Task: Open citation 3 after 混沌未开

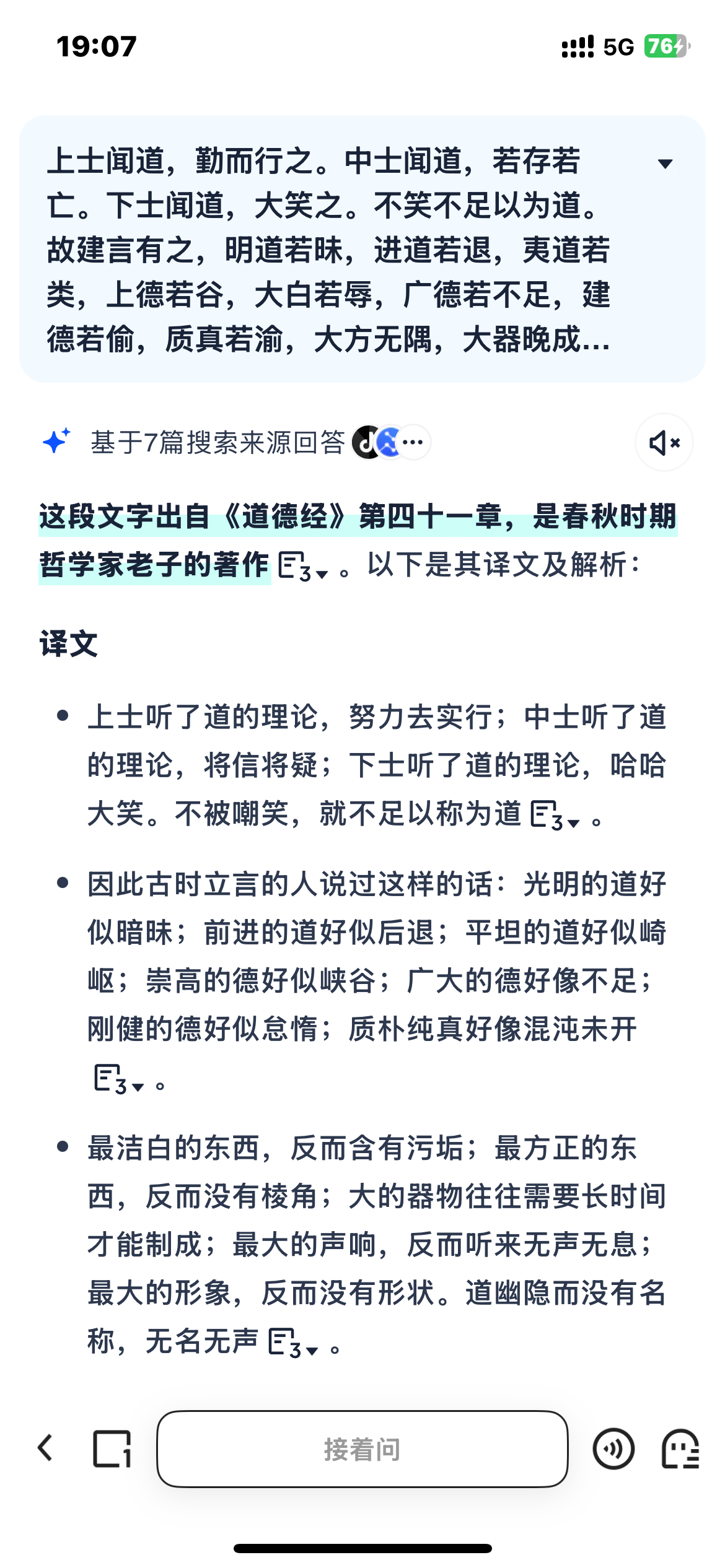Action: pyautogui.click(x=119, y=1079)
